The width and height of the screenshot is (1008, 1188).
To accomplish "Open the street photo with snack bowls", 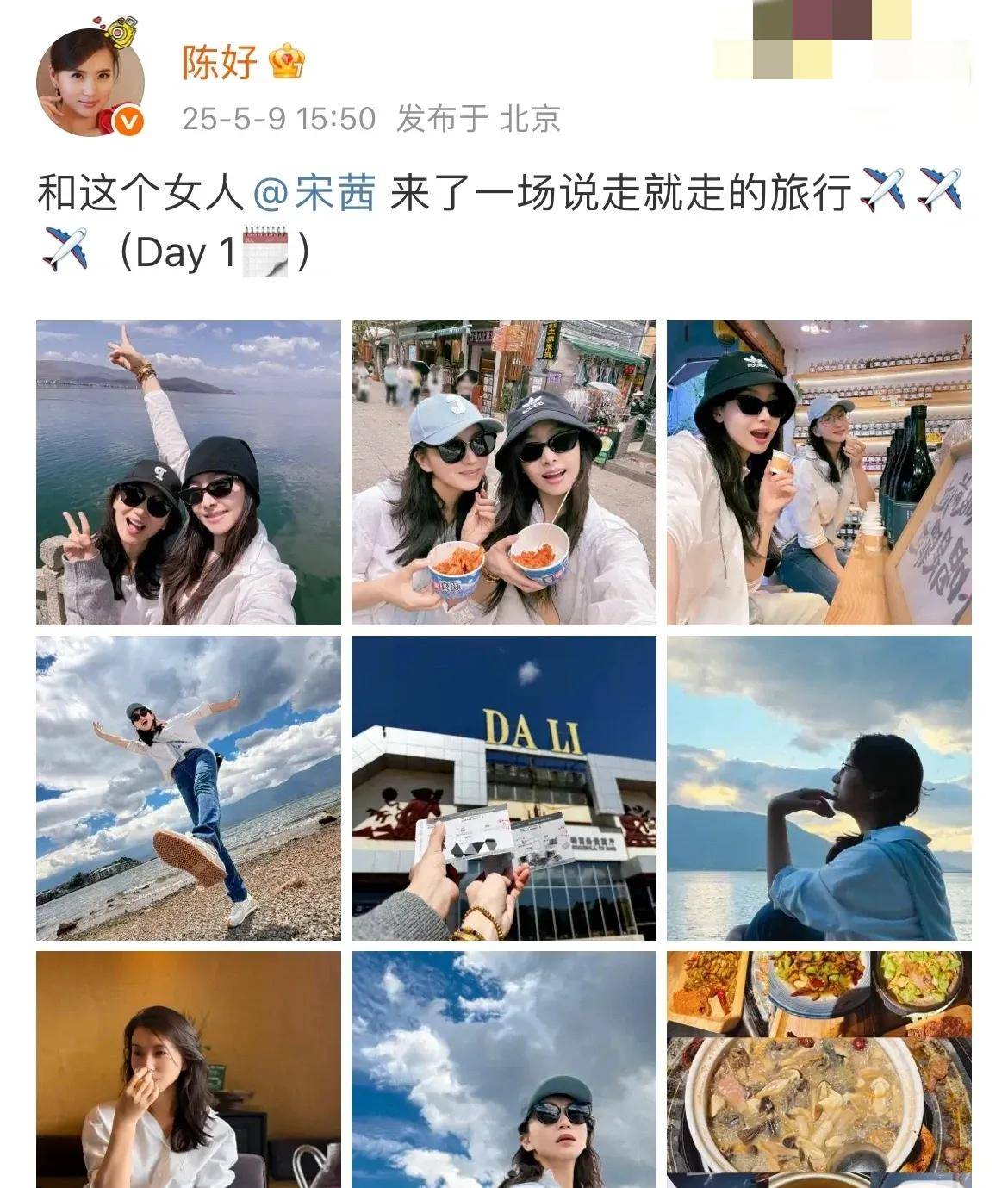I will pos(504,473).
